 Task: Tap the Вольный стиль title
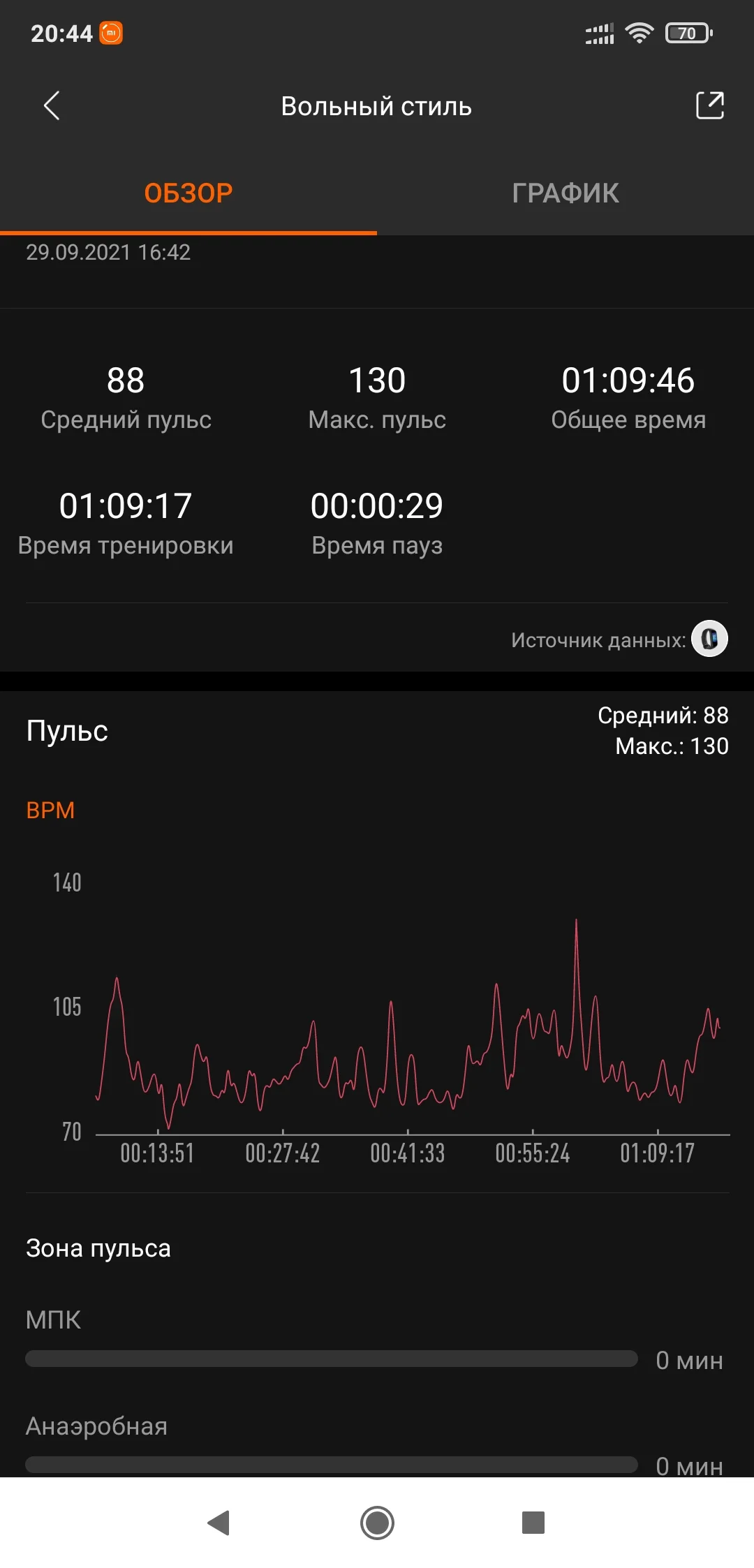[x=377, y=106]
